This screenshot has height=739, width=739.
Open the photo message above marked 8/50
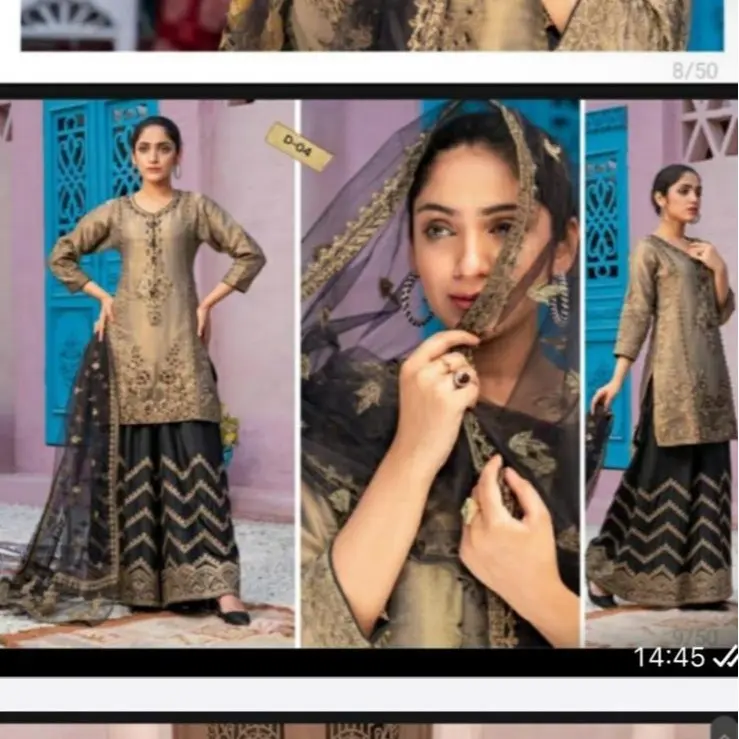click(368, 25)
